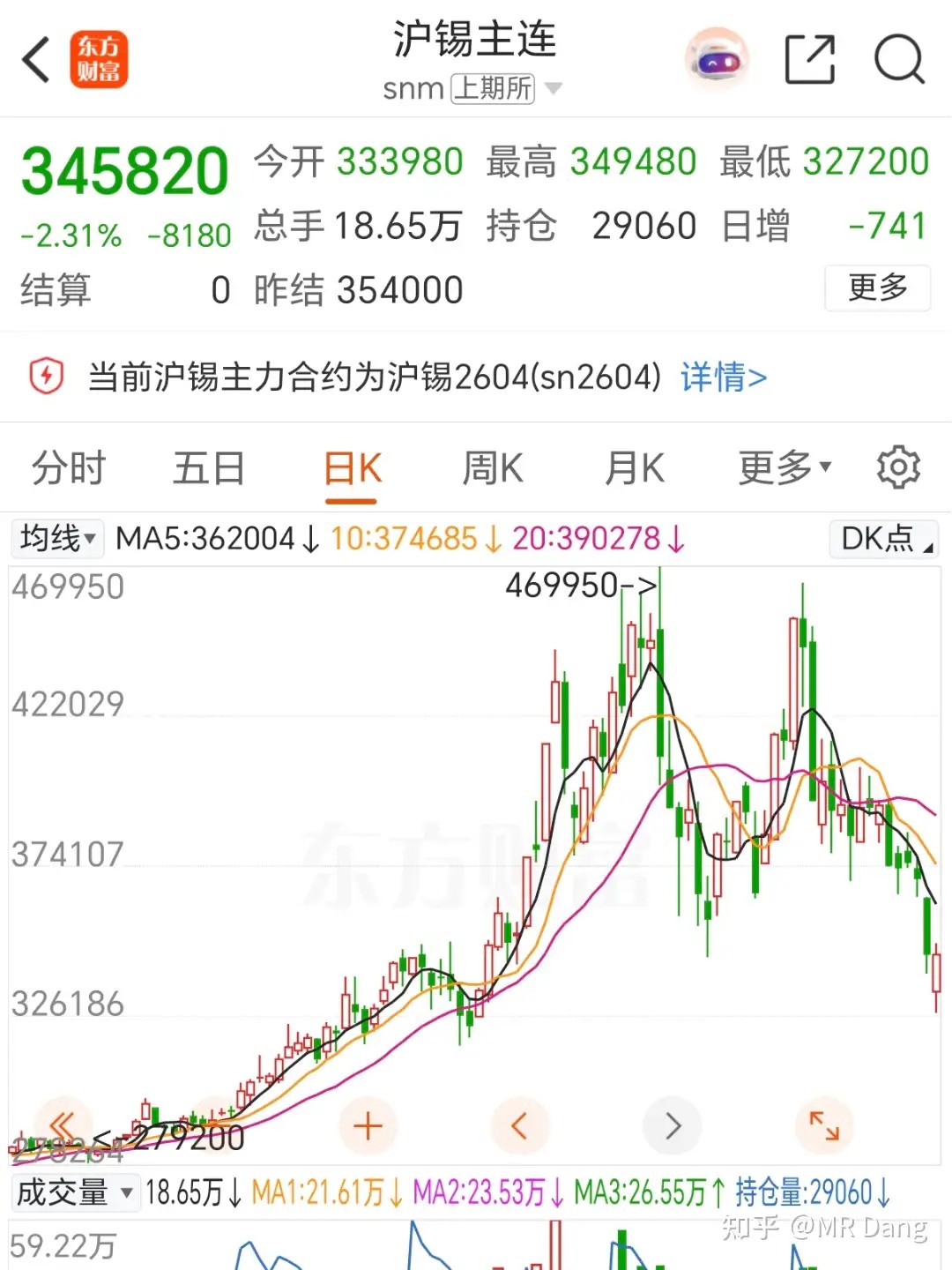
Task: Open the AI assistant robot icon
Action: click(x=716, y=57)
